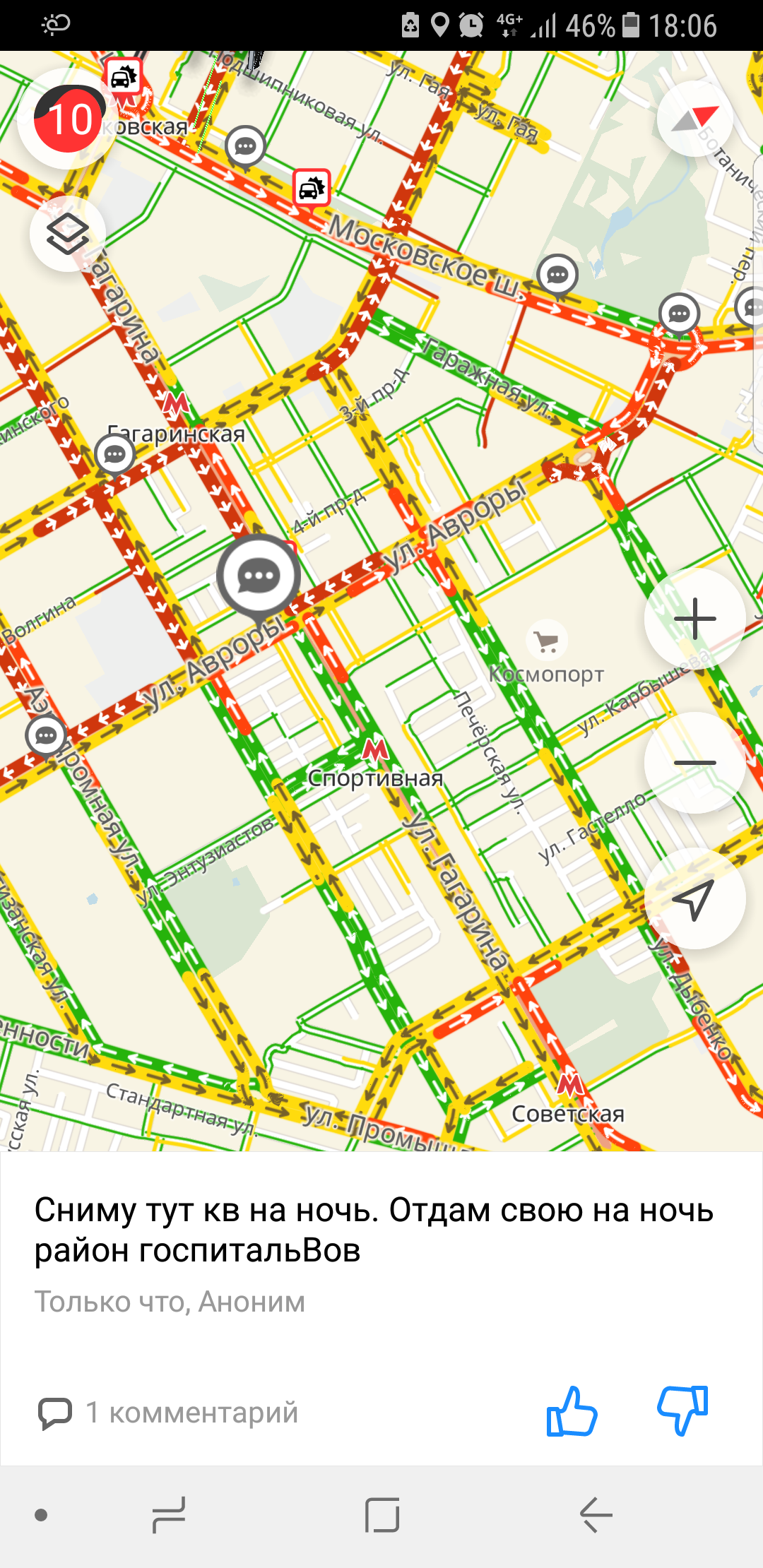Viewport: 763px width, 1568px height.
Task: Open recent apps from navigation bar
Action: [168, 1514]
